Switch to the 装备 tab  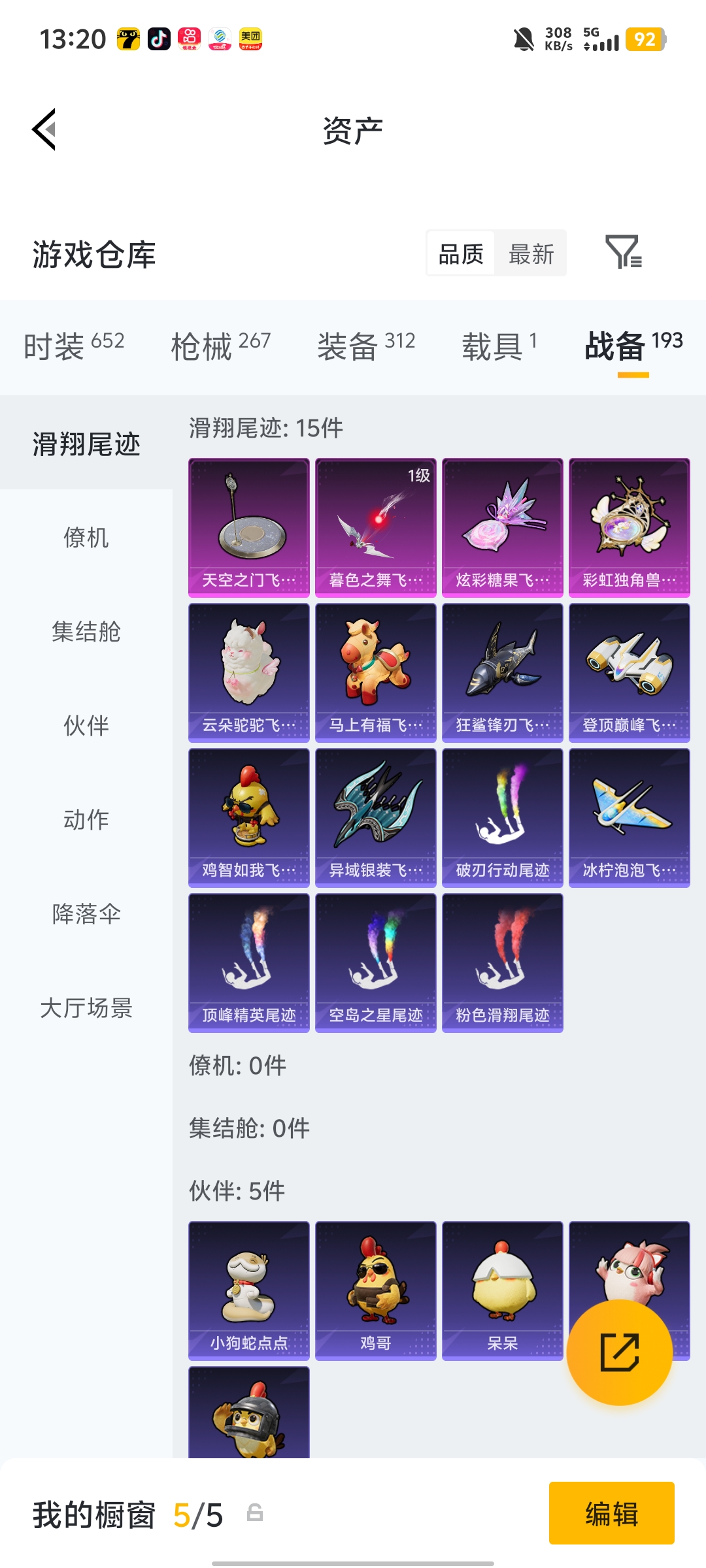click(365, 345)
